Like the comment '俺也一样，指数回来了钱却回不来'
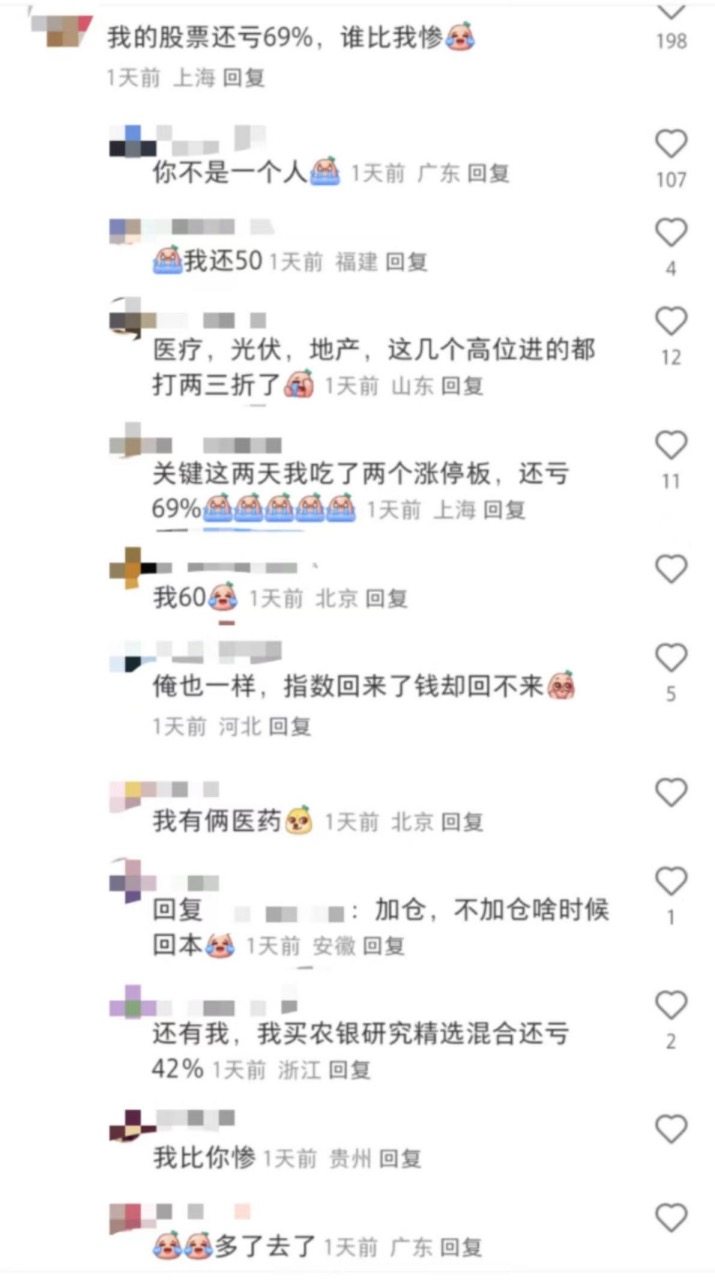 671,659
